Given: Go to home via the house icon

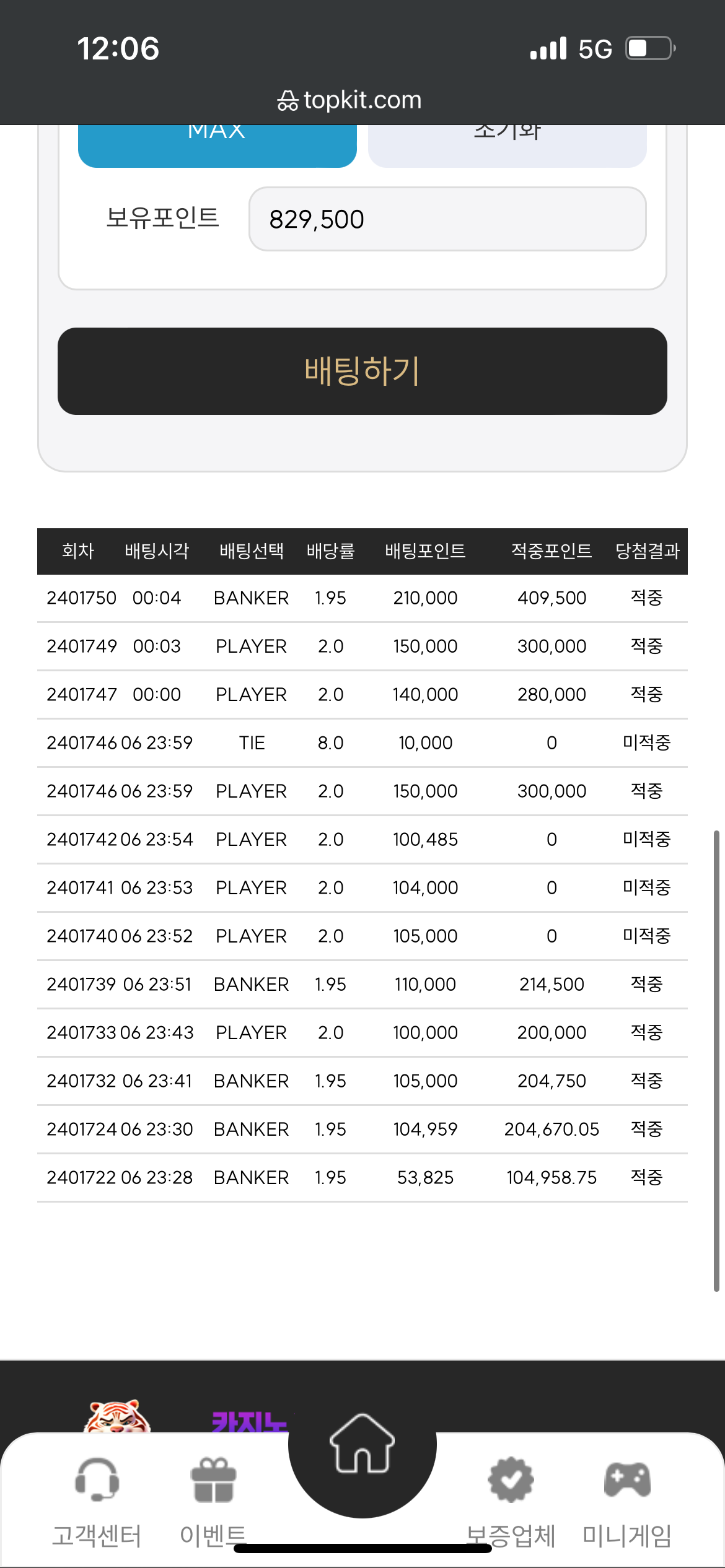Looking at the screenshot, I should pyautogui.click(x=362, y=1444).
